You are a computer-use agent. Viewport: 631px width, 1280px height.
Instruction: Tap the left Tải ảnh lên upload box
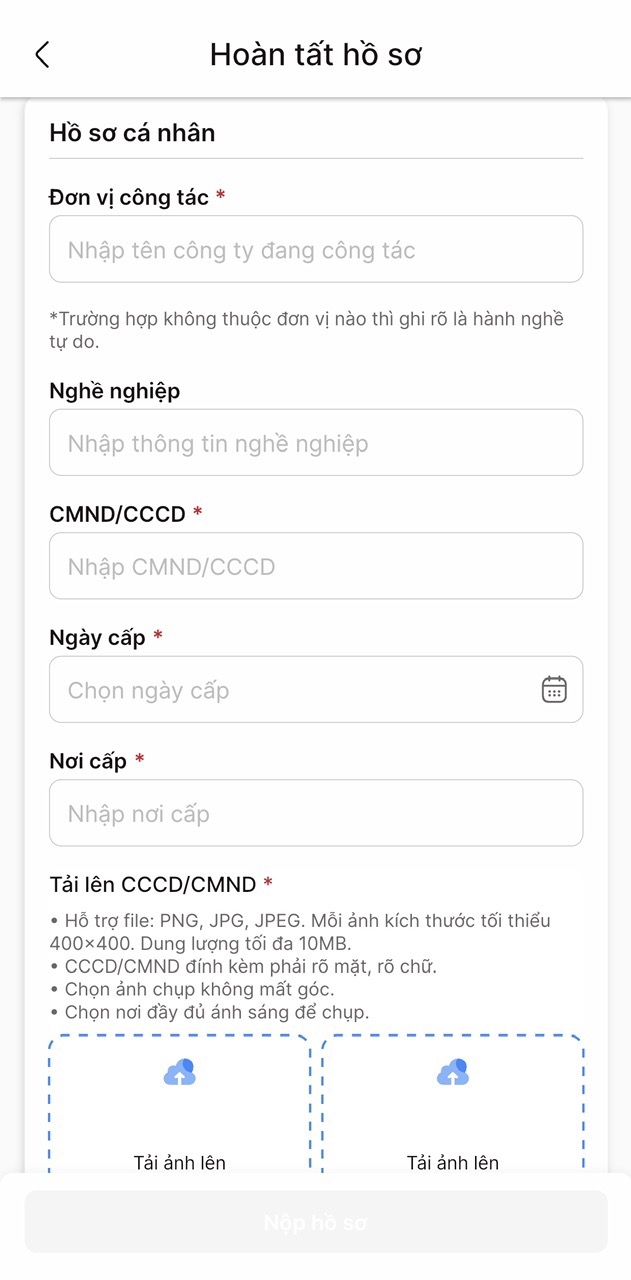point(179,1105)
